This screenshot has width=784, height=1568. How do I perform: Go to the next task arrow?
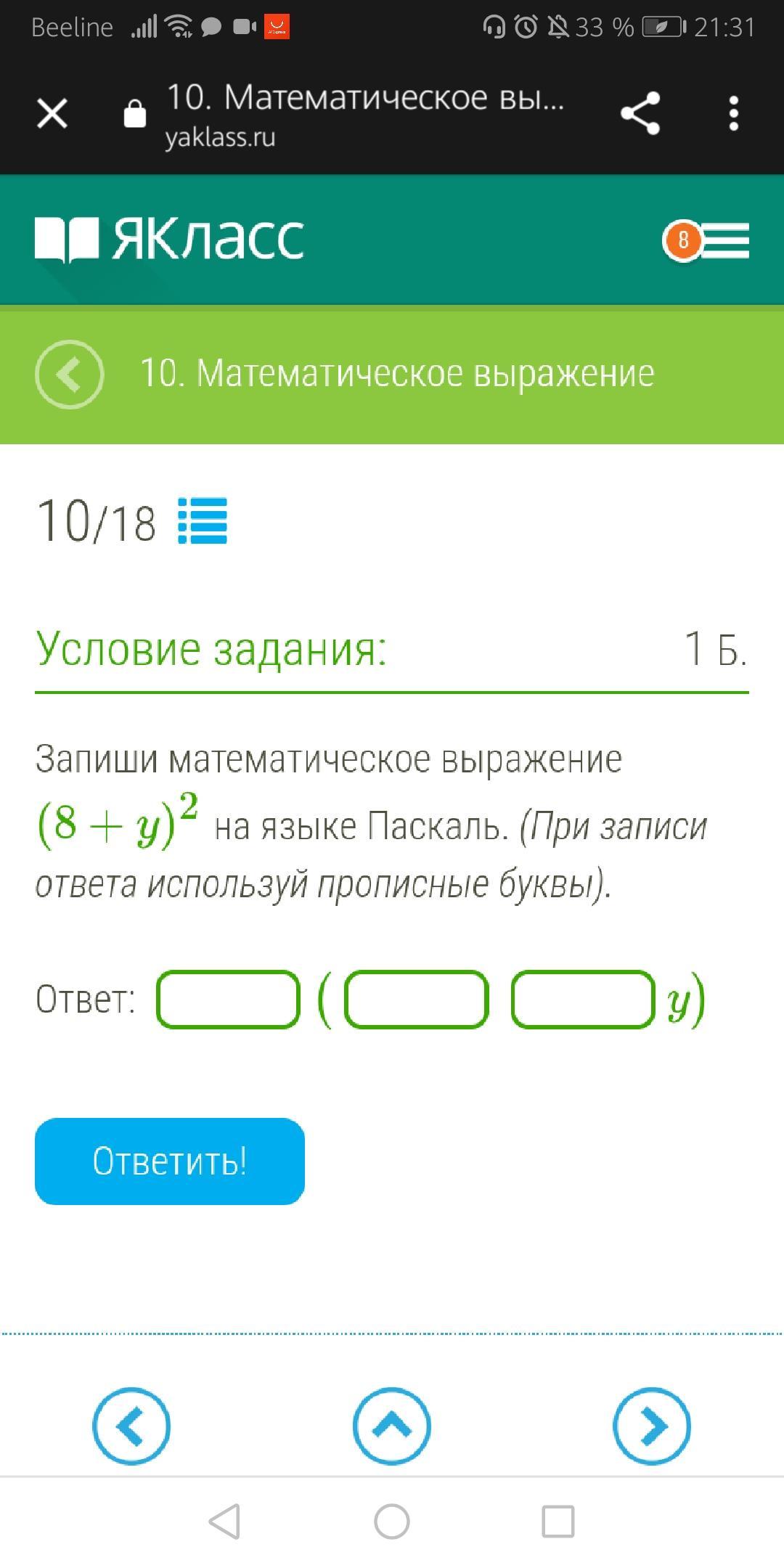coord(652,1426)
